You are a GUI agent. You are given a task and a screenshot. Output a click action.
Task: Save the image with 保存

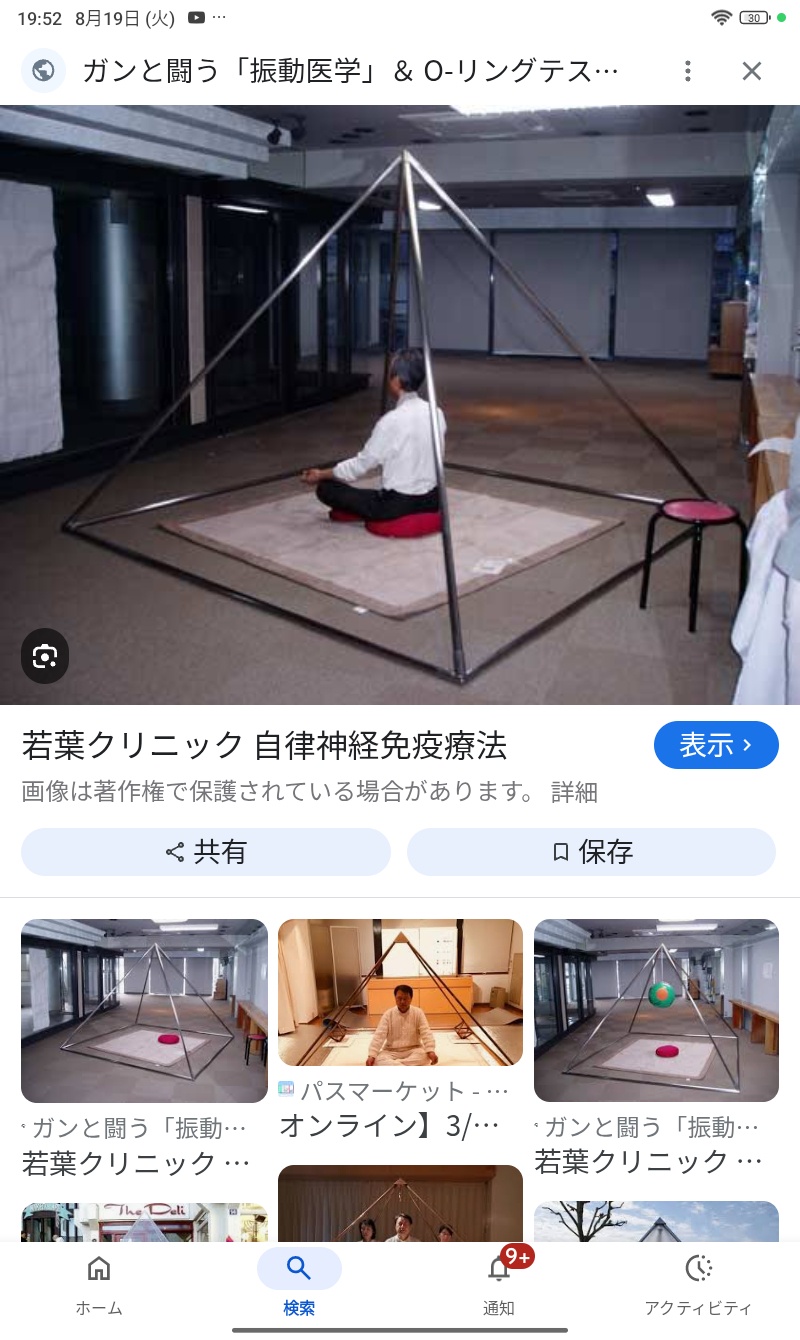click(591, 852)
